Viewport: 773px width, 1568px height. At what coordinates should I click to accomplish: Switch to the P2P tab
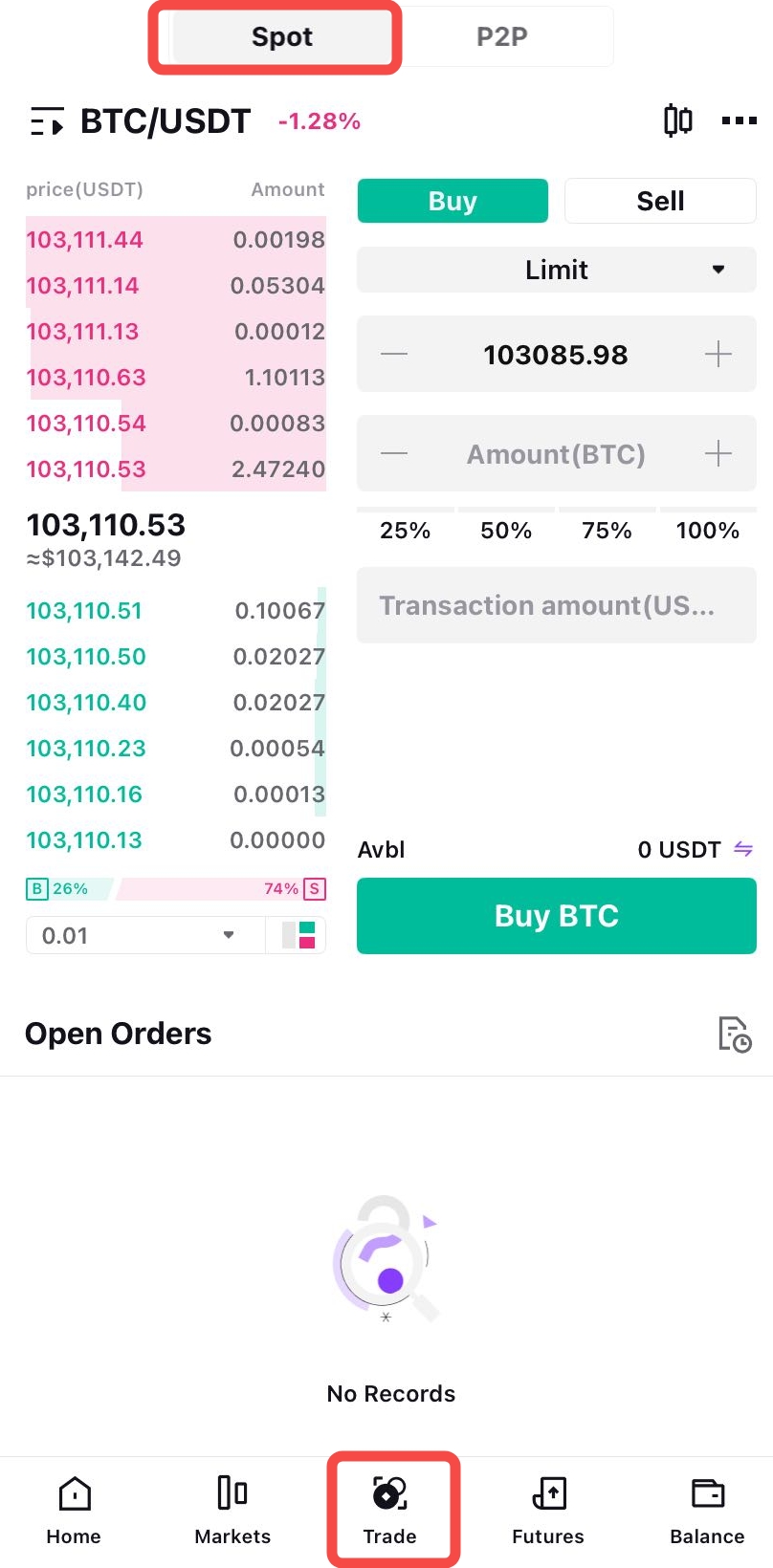click(x=502, y=36)
